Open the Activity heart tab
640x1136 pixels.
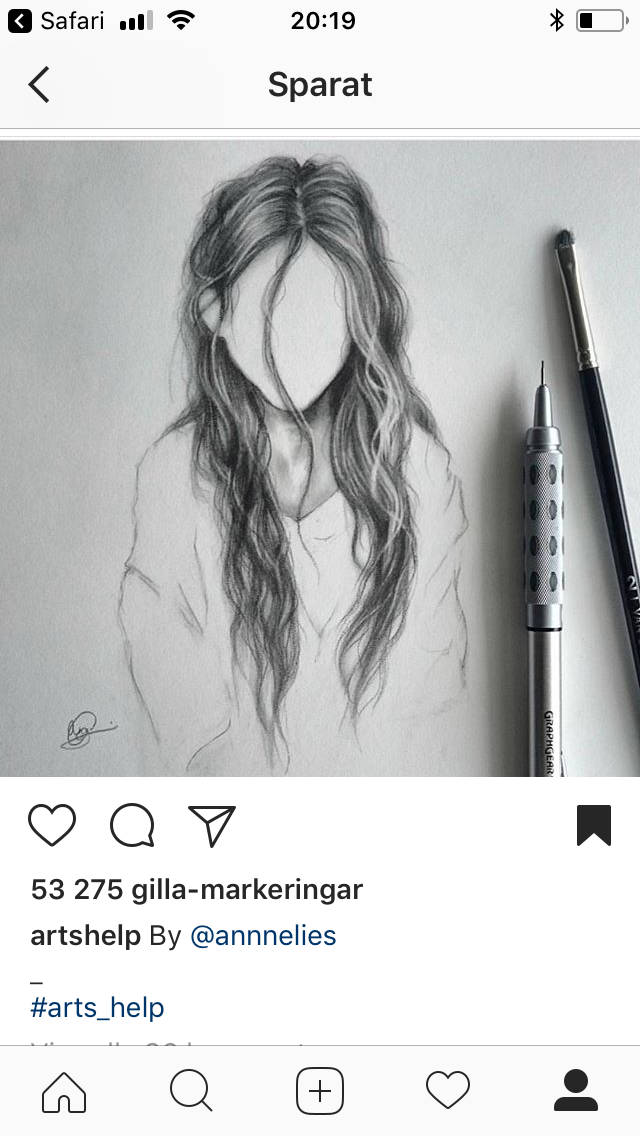(x=447, y=1090)
